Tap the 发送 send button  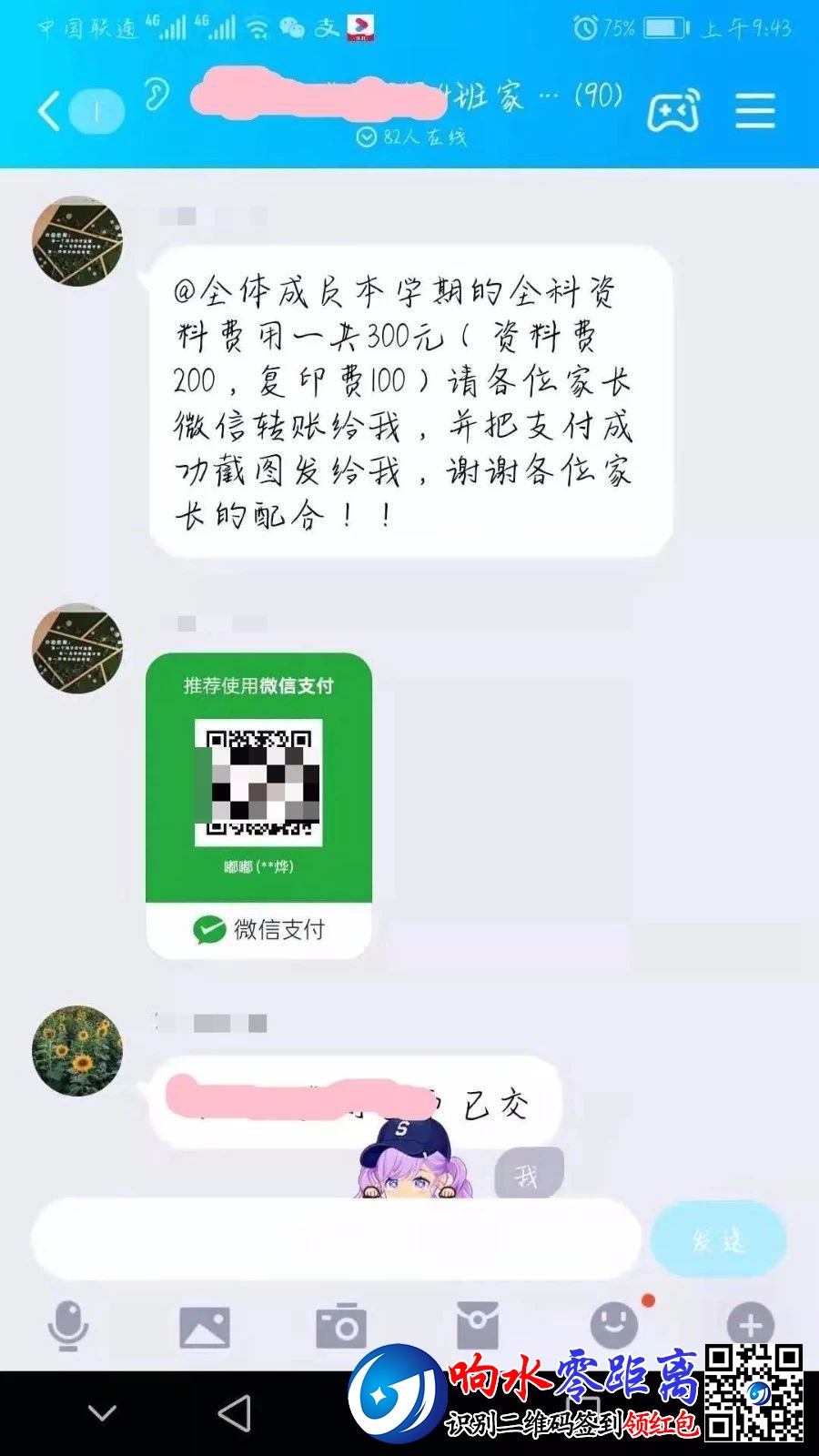click(718, 1239)
